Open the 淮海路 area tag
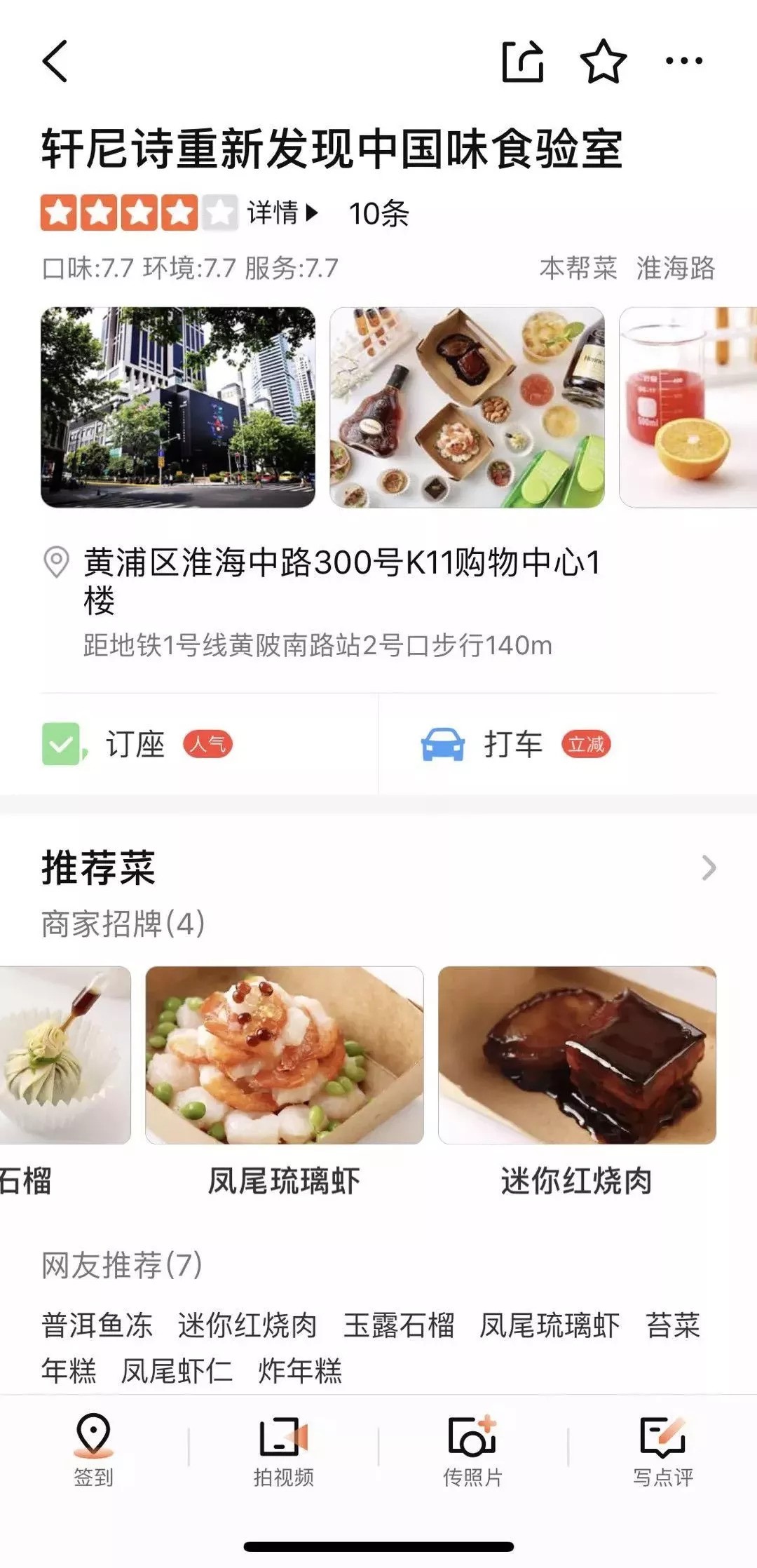757x1568 pixels. coord(676,268)
